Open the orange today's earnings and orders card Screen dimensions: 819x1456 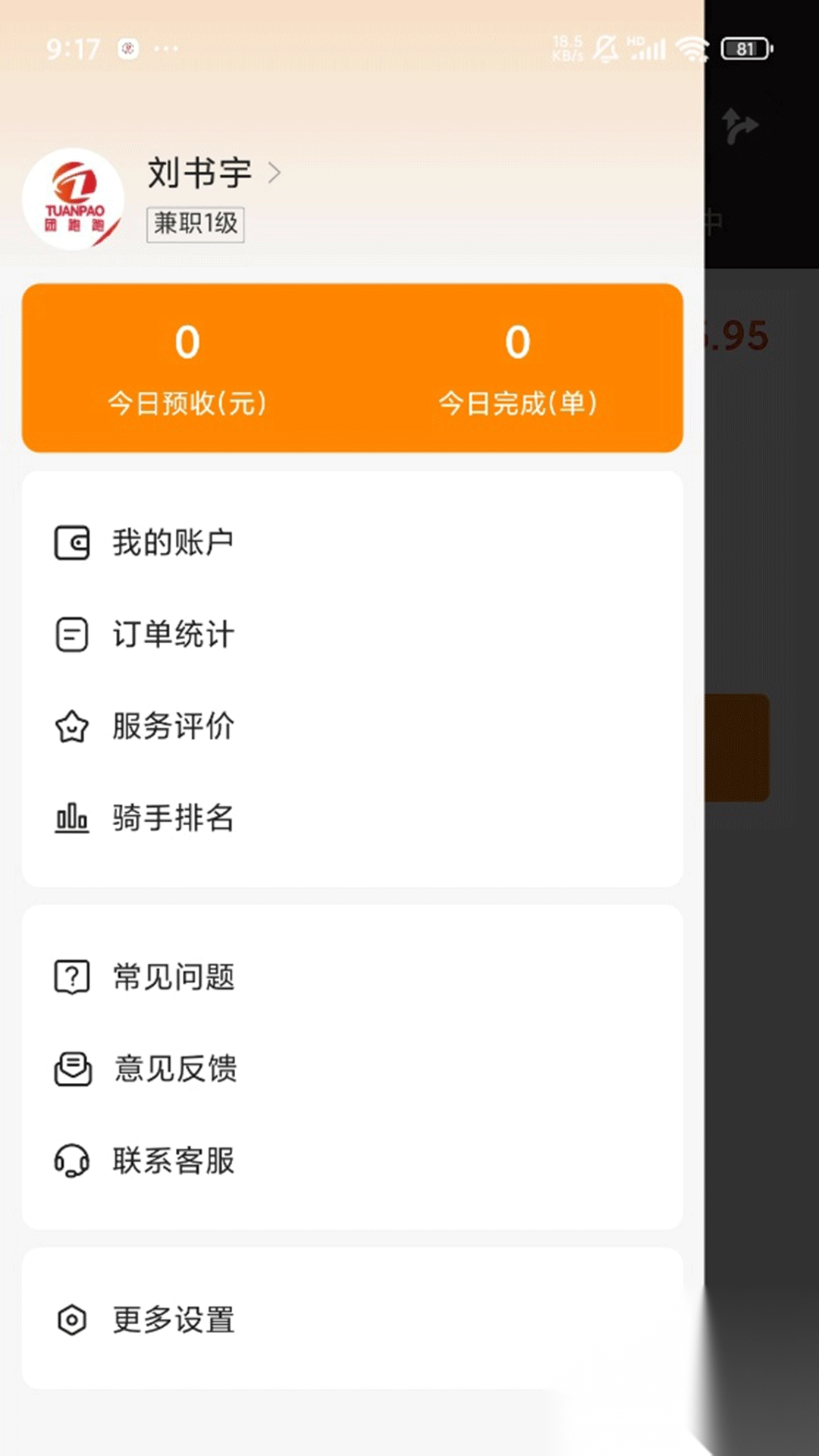click(x=352, y=369)
